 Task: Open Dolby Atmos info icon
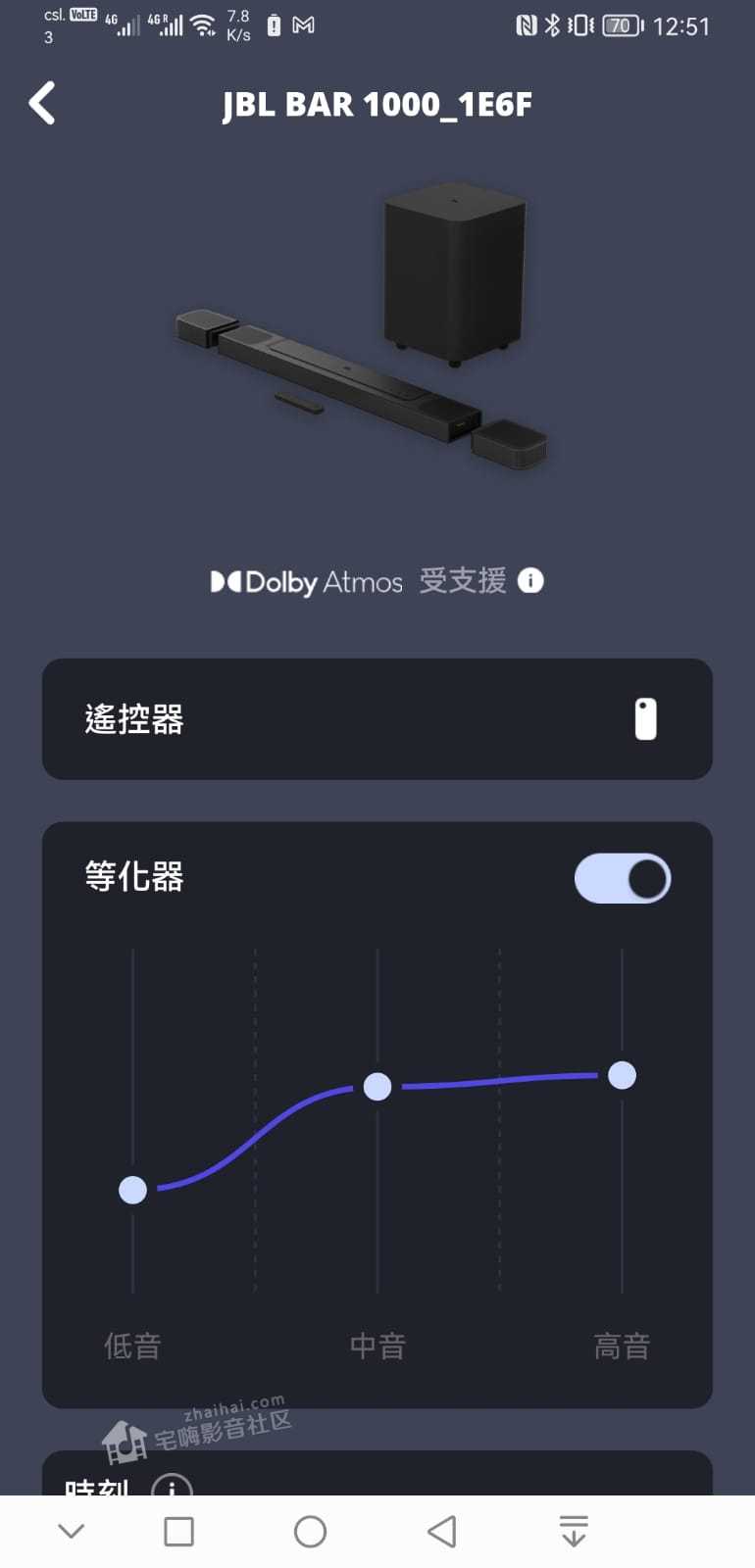pos(530,580)
